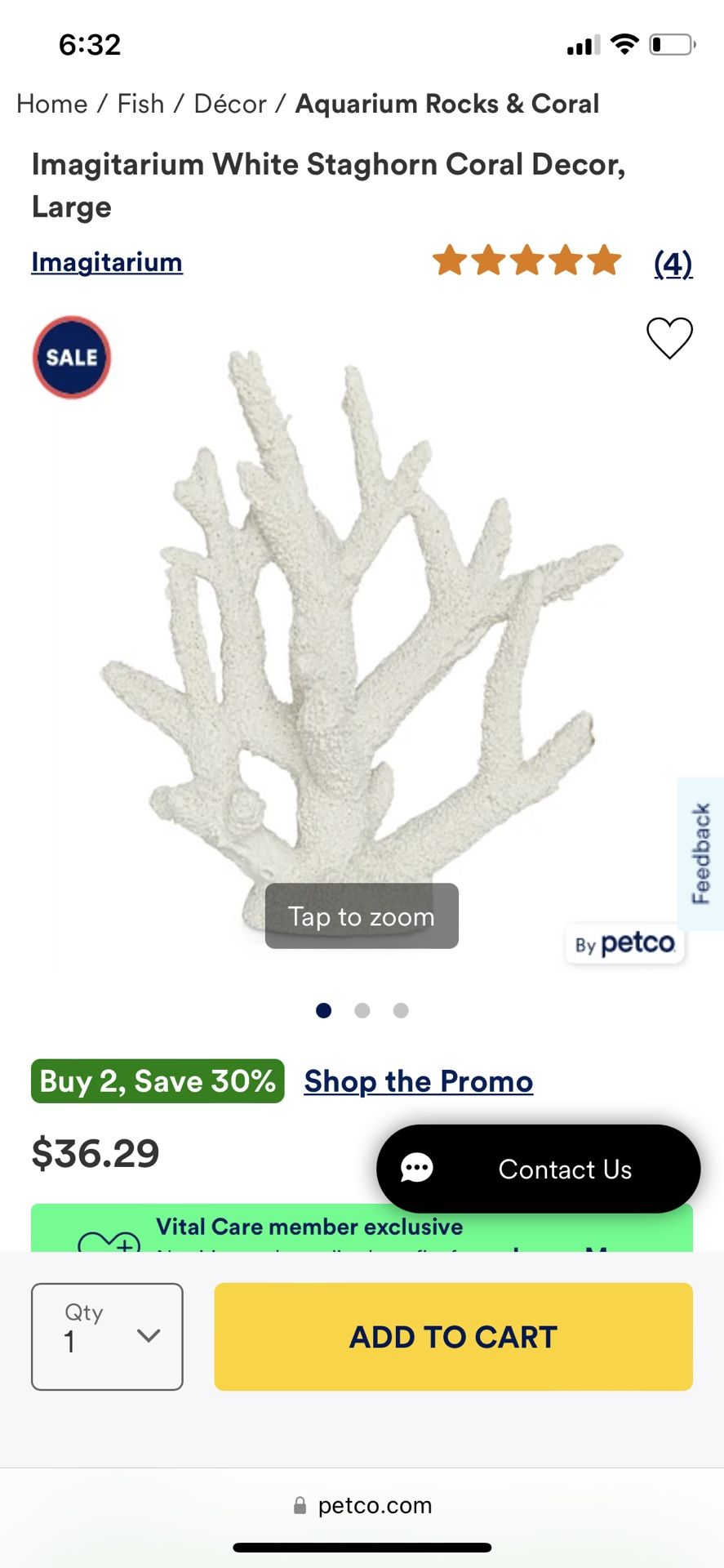This screenshot has width=724, height=1568.
Task: Visit the Imagitarium brand link
Action: coord(107,262)
